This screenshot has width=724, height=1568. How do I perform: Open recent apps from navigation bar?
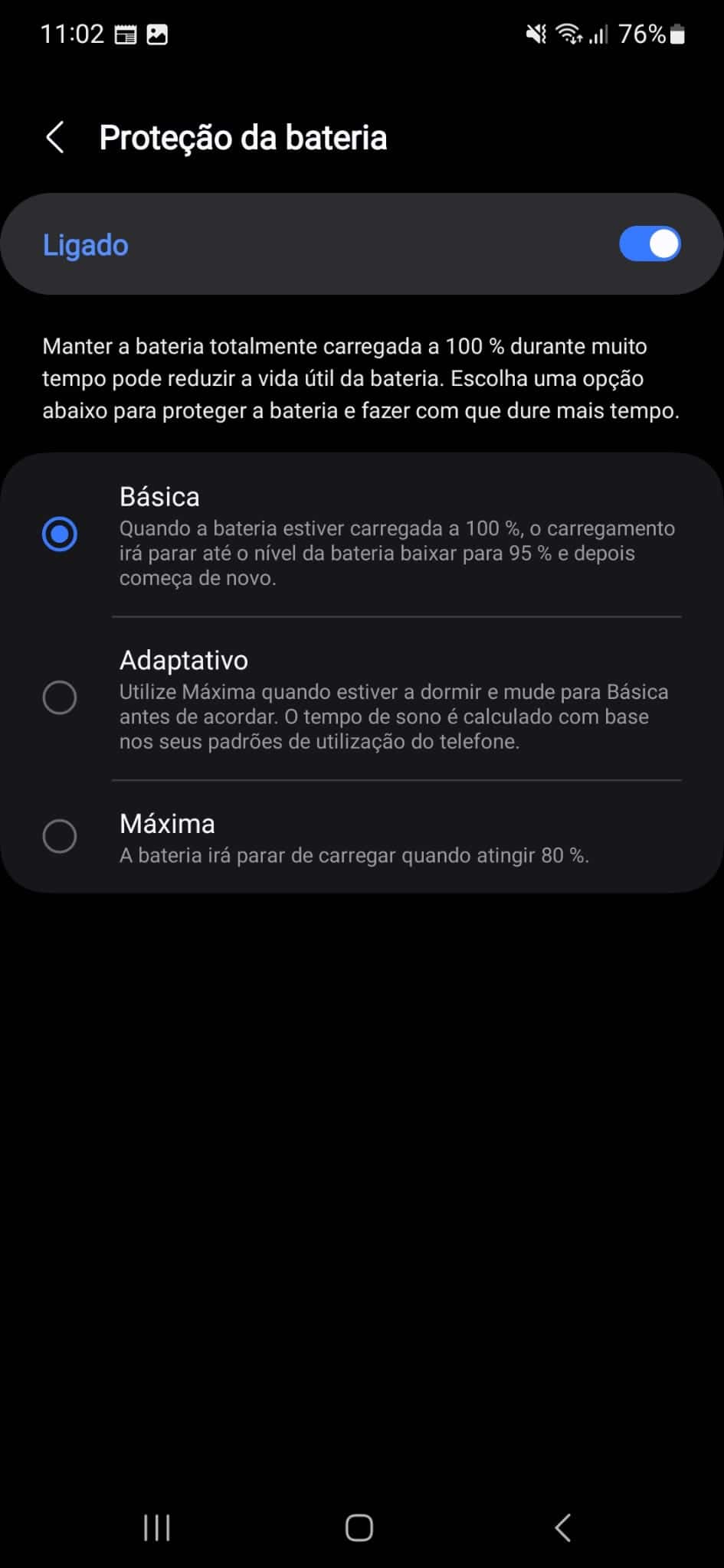[157, 1527]
